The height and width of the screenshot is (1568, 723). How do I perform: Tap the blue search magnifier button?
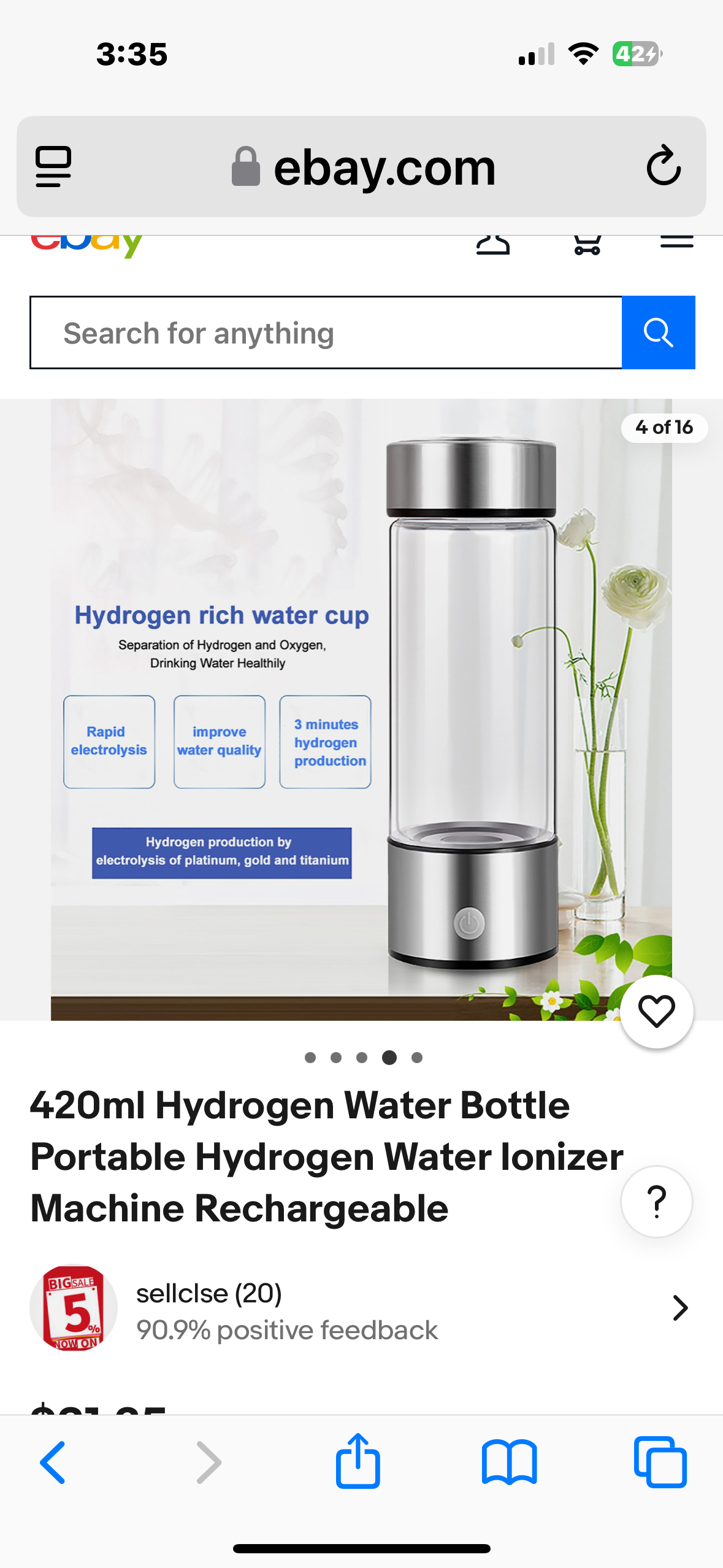click(658, 332)
